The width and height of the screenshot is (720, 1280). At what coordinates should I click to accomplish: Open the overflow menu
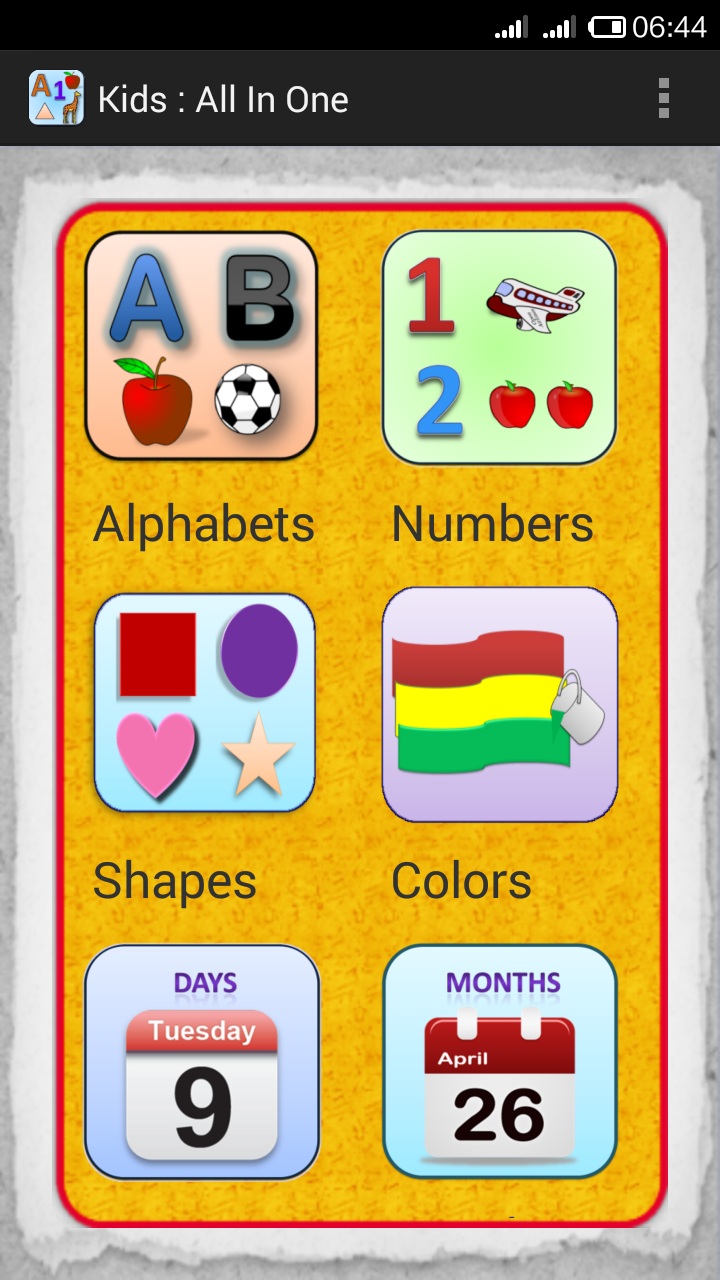pos(663,99)
